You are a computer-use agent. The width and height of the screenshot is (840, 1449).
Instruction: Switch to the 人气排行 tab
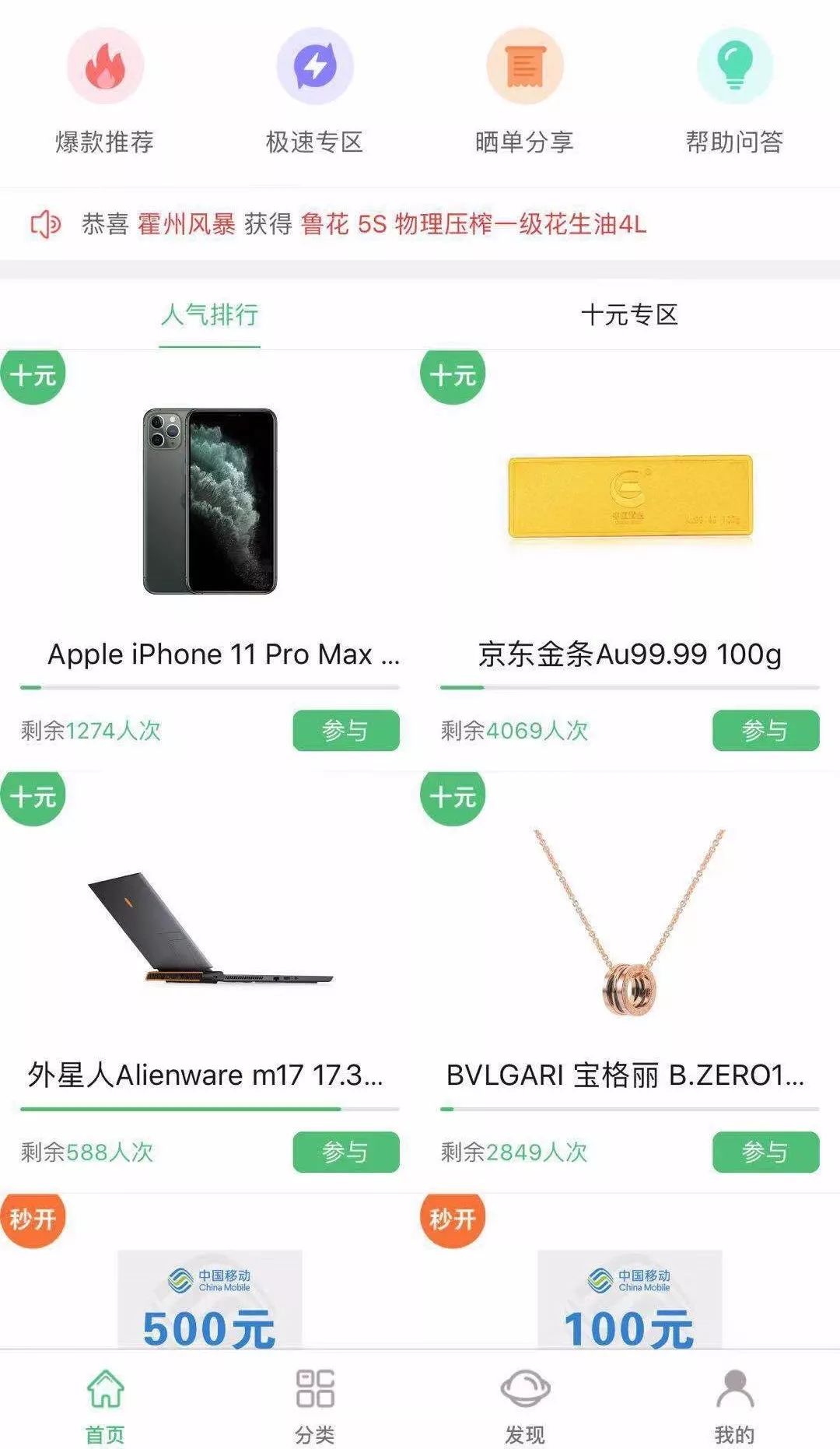click(x=210, y=315)
